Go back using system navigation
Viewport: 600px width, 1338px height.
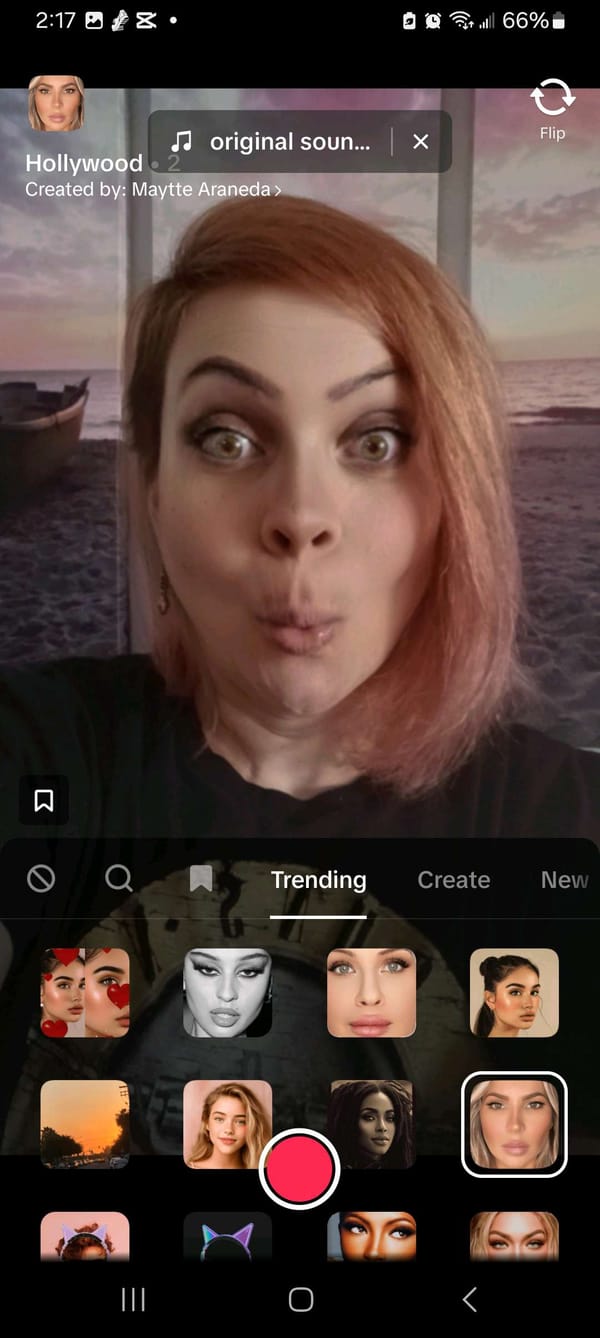point(469,1299)
